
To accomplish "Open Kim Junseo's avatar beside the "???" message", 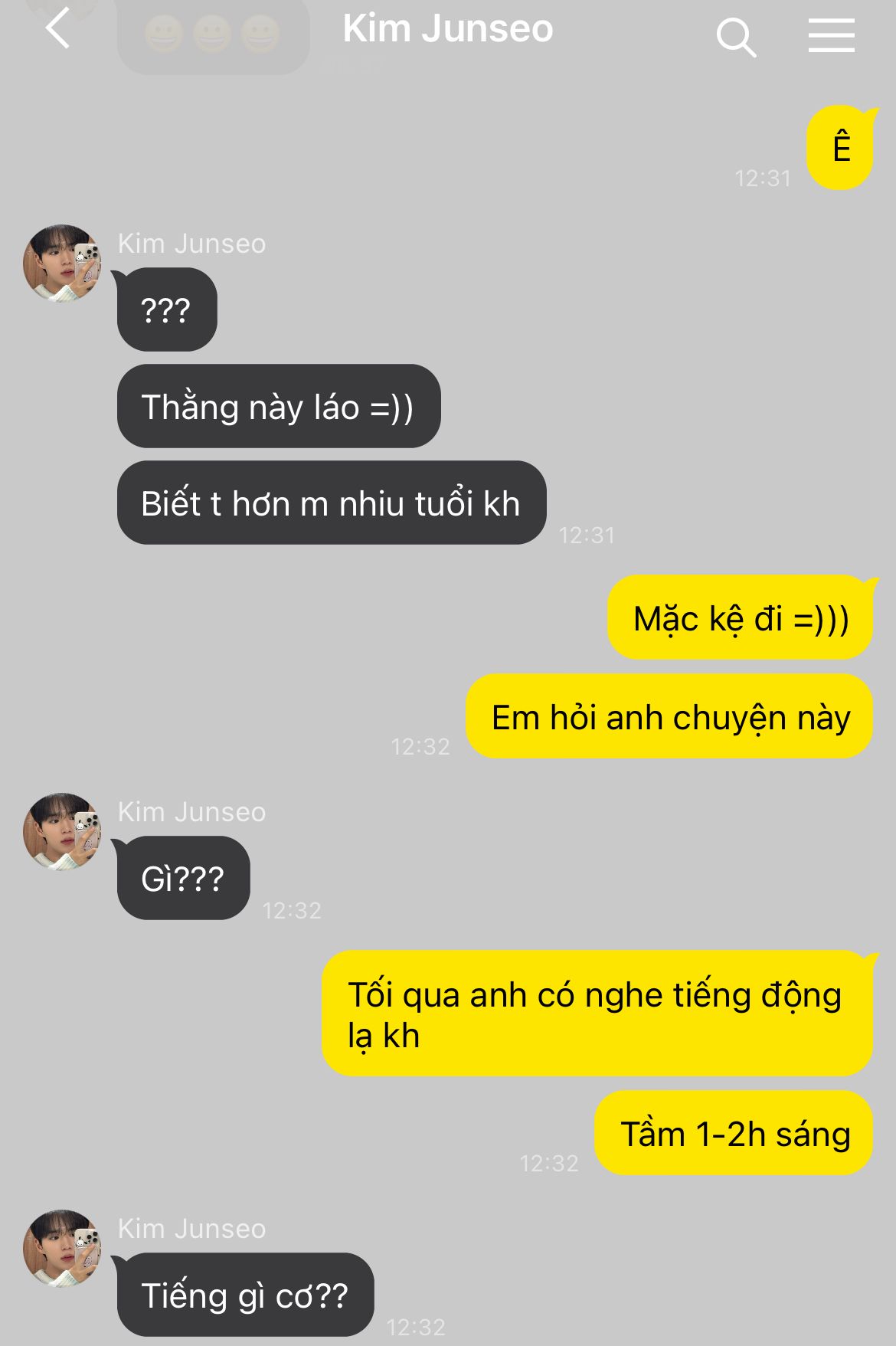I will point(62,263).
